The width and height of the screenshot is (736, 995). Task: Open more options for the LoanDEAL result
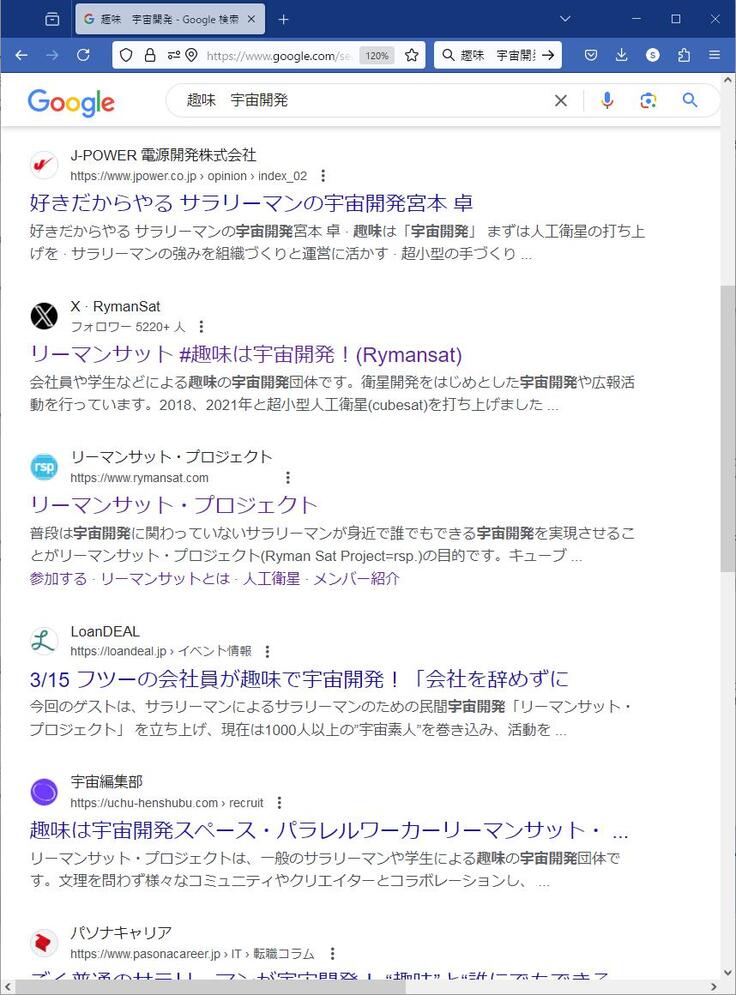click(x=267, y=651)
